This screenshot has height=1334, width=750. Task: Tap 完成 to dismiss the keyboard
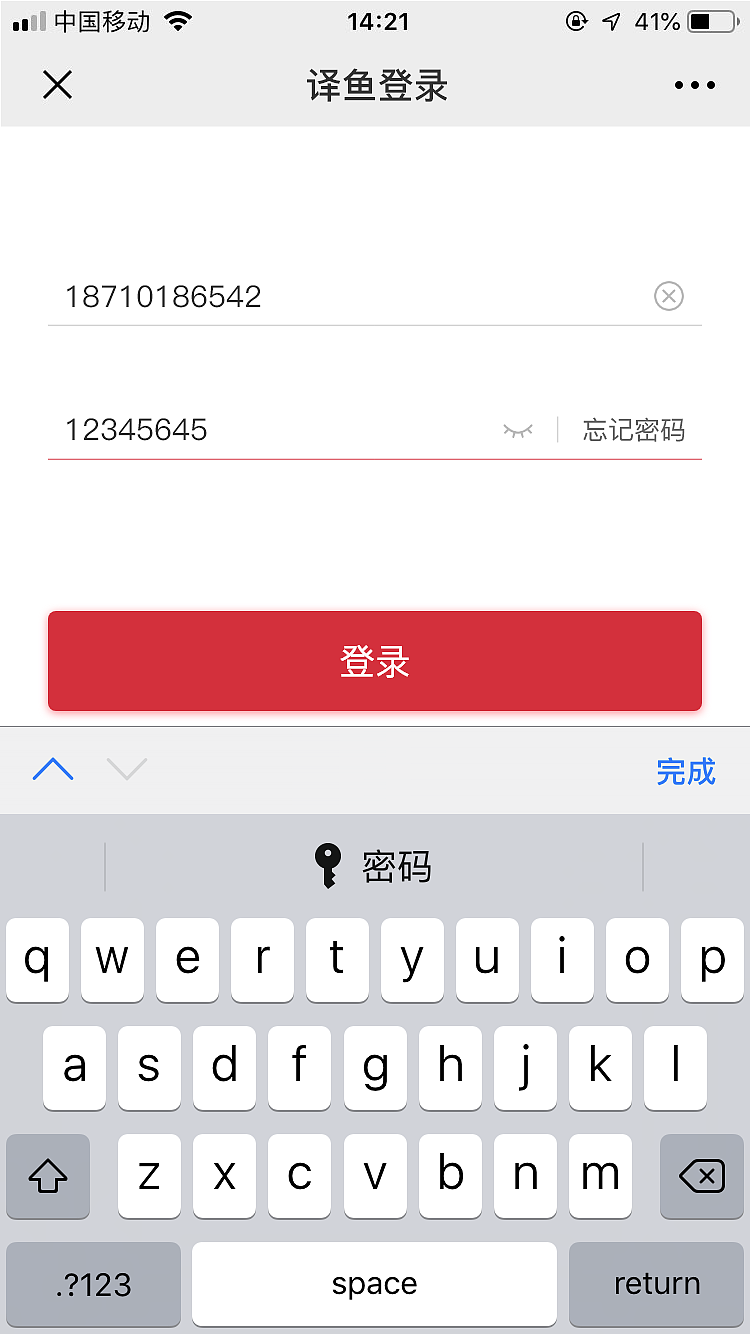687,771
